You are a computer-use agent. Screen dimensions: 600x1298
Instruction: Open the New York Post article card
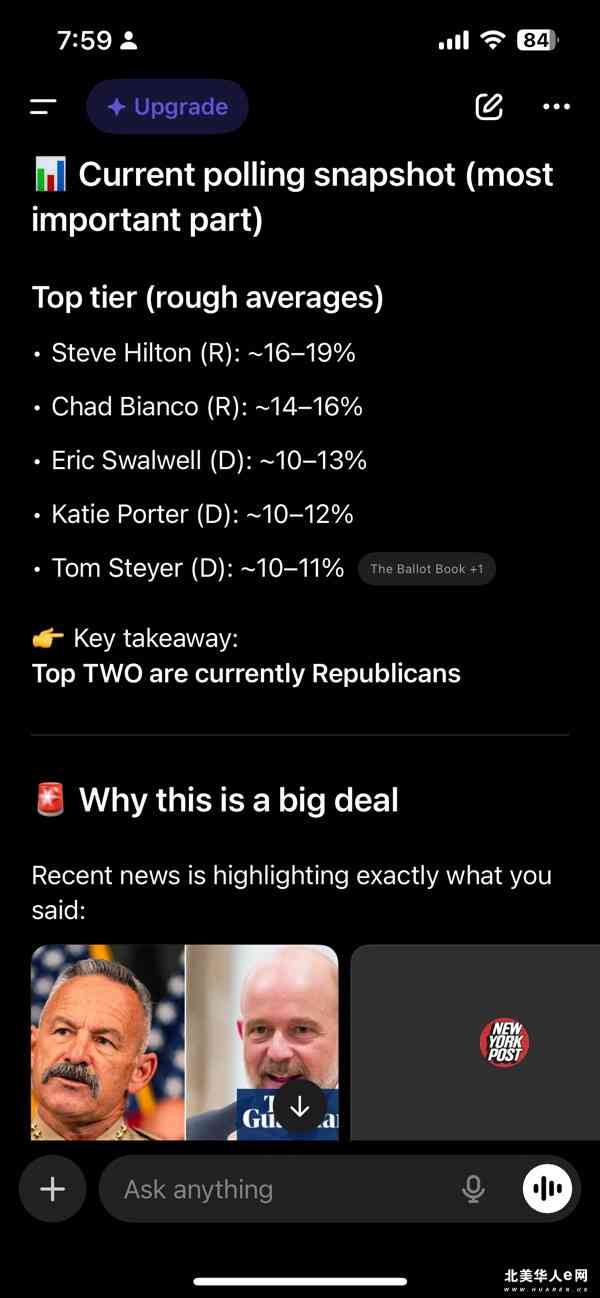[475, 1042]
